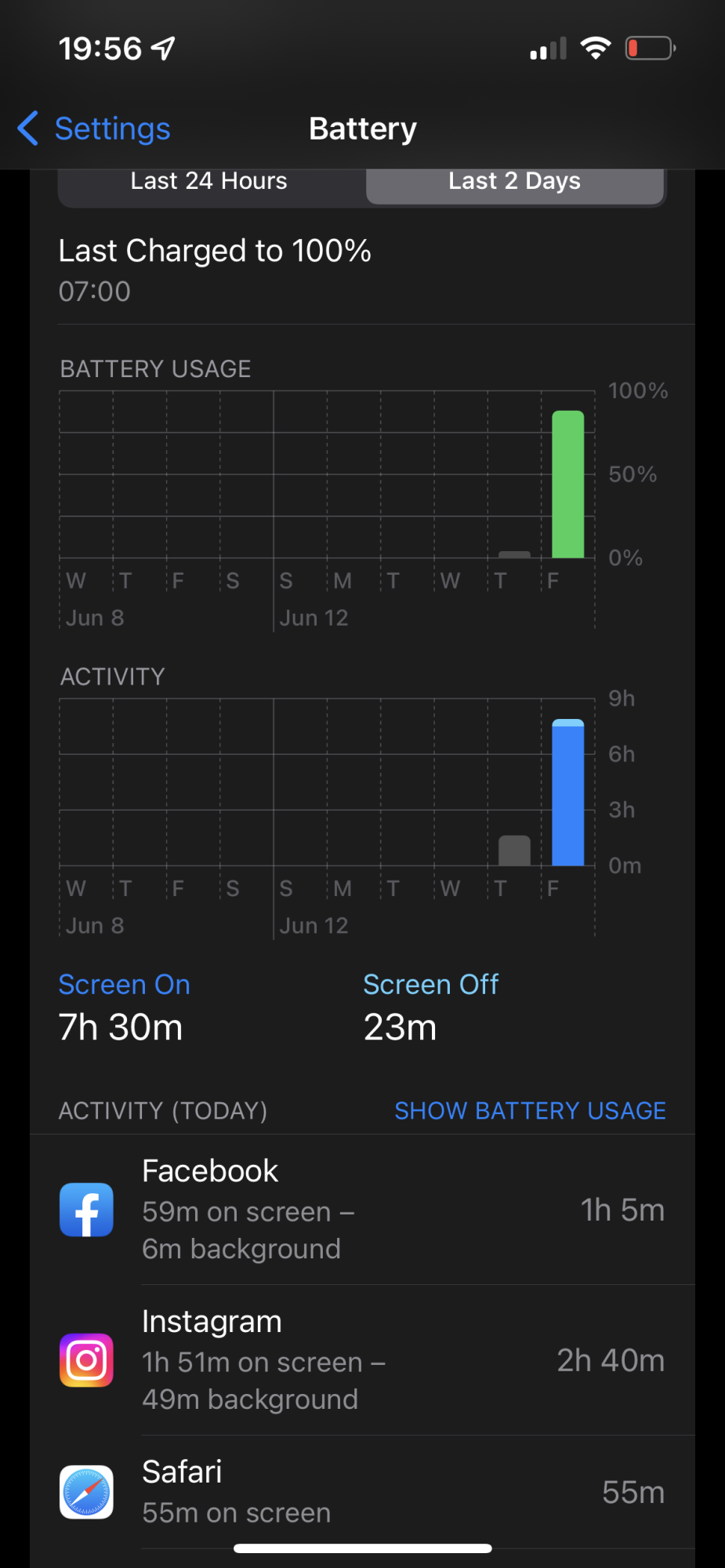Screen dimensions: 725x1568
Task: Select Thursday's grey activity bar
Action: 514,851
